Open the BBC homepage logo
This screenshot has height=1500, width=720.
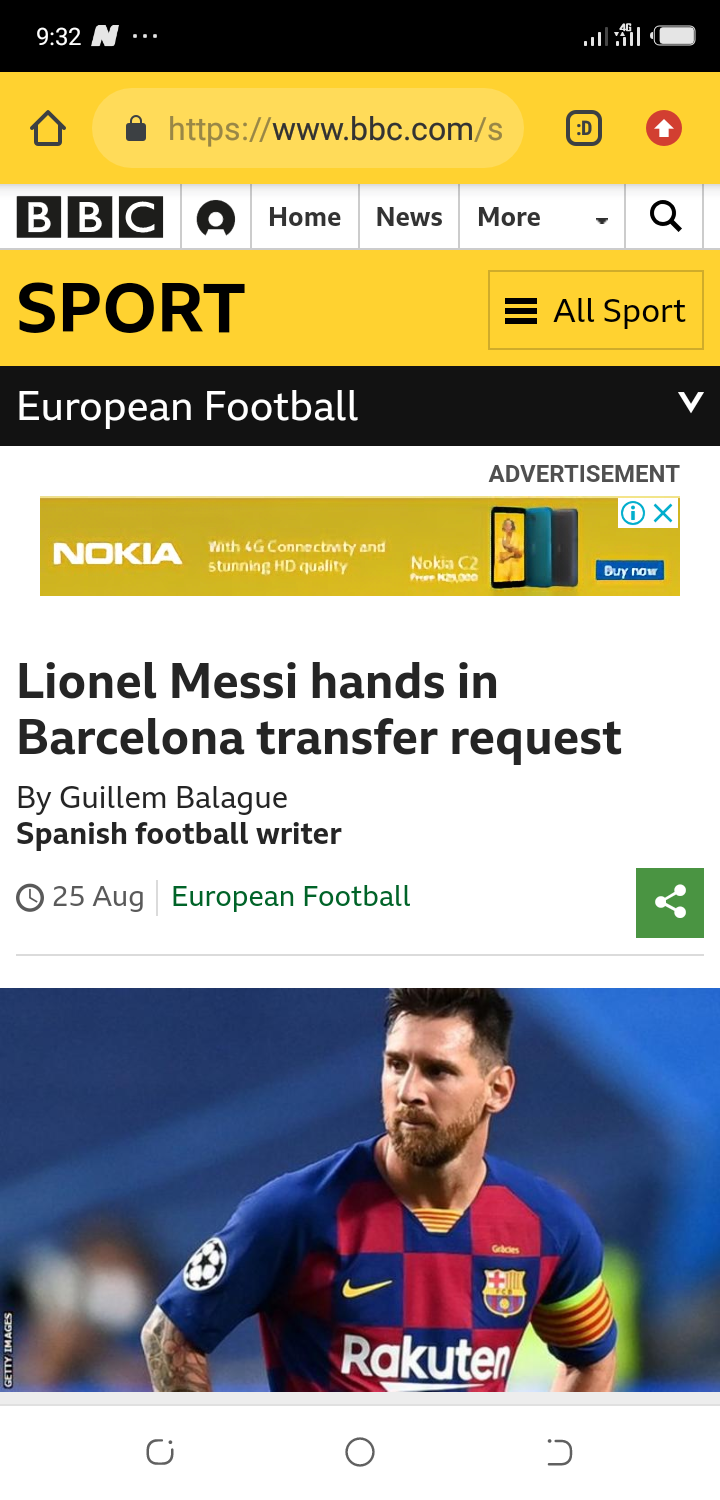90,217
